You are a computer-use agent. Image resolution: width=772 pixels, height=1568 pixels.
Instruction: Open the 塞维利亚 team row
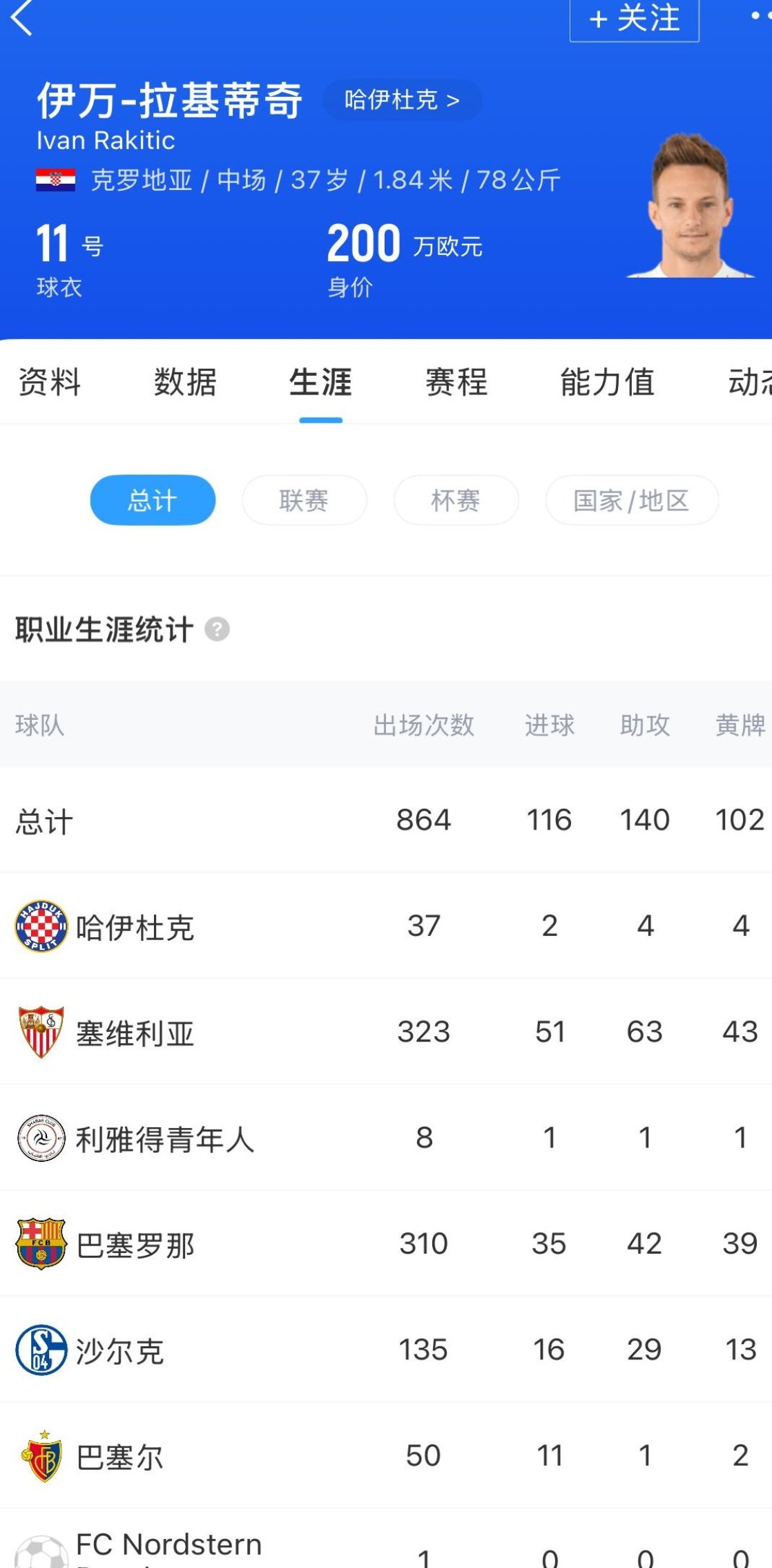point(386,1032)
